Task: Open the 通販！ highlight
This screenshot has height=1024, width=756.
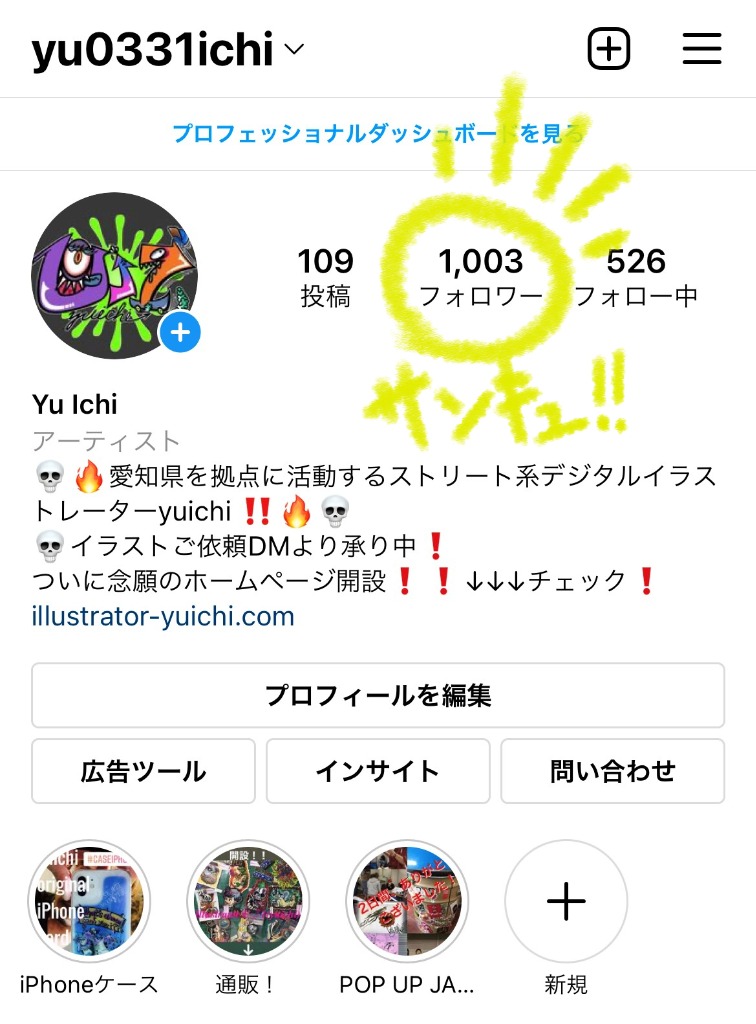Action: 248,902
